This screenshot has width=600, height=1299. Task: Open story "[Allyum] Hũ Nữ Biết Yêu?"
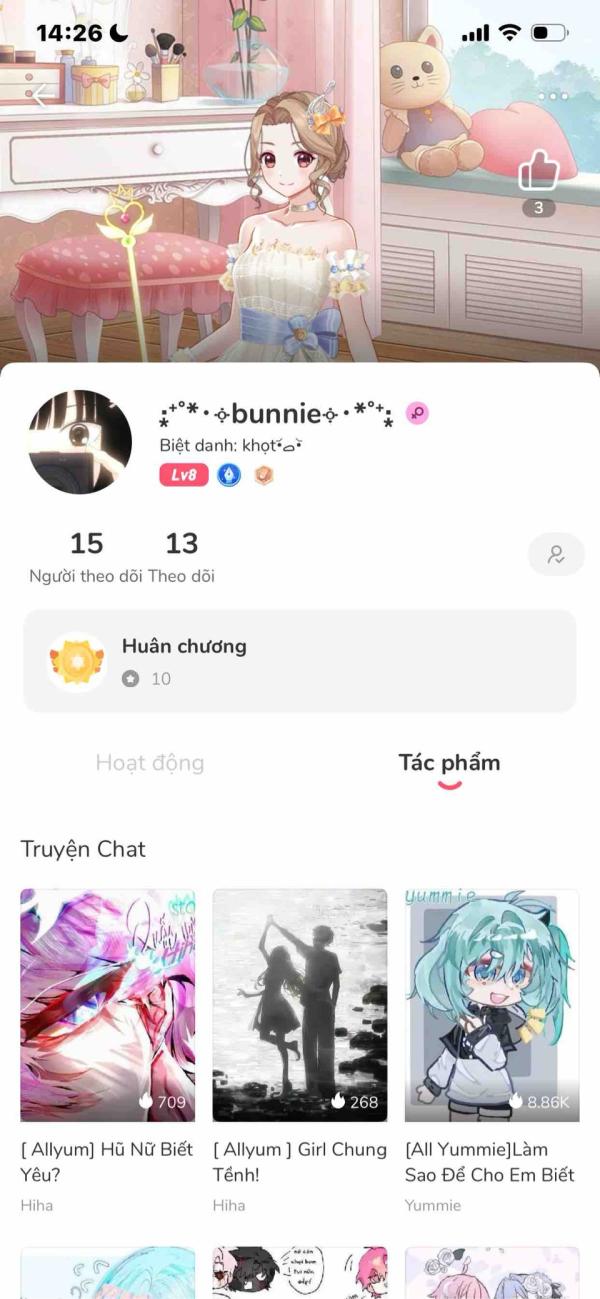[x=108, y=1005]
